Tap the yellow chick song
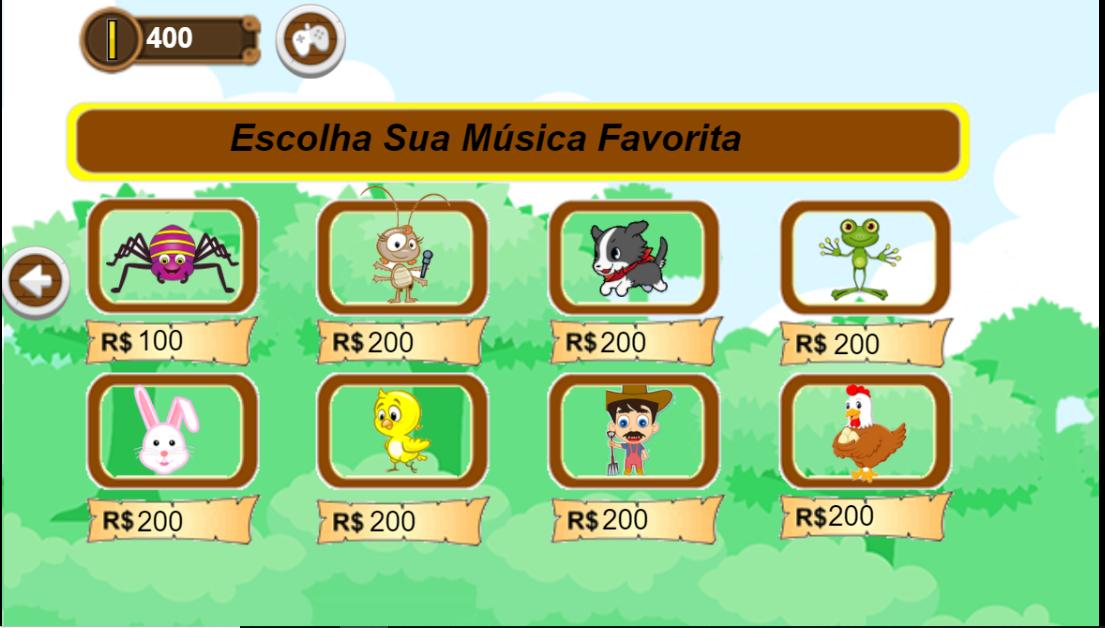 (402, 430)
